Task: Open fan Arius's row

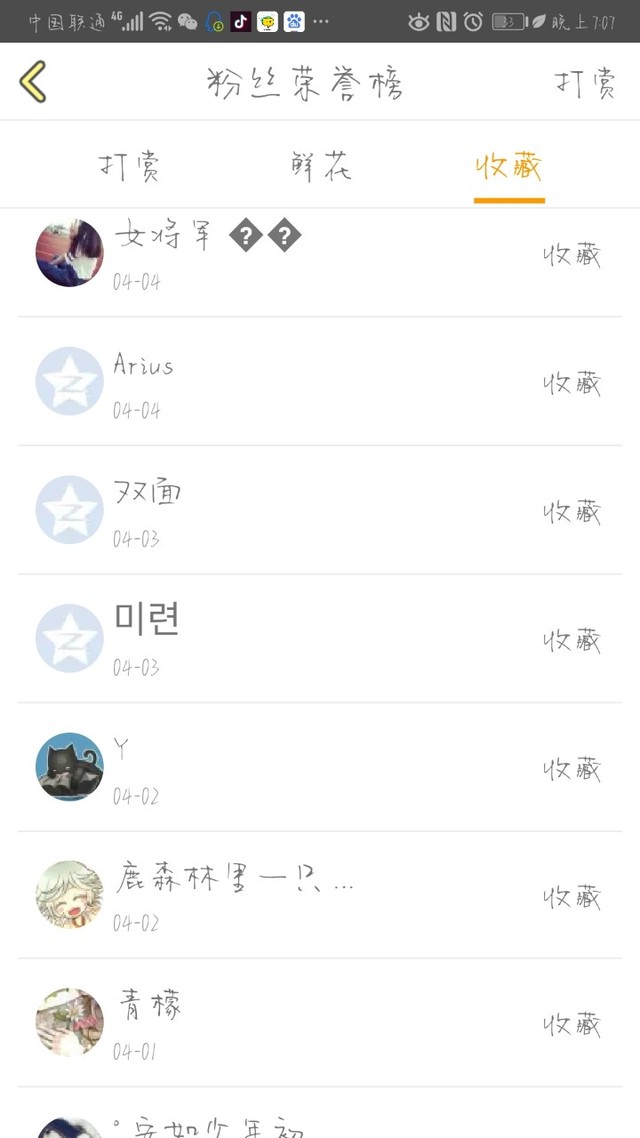Action: [x=320, y=382]
